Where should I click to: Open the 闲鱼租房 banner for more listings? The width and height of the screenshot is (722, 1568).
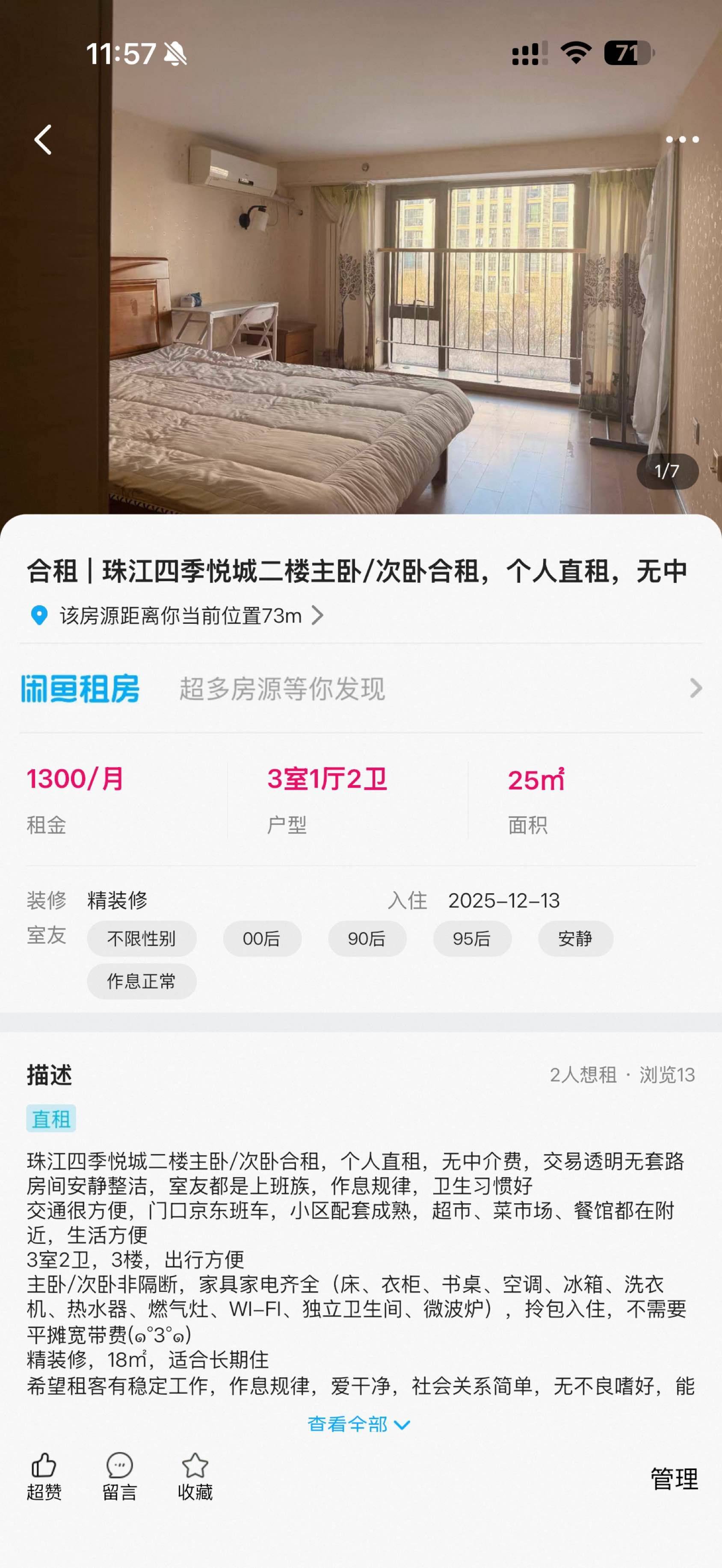(x=361, y=688)
